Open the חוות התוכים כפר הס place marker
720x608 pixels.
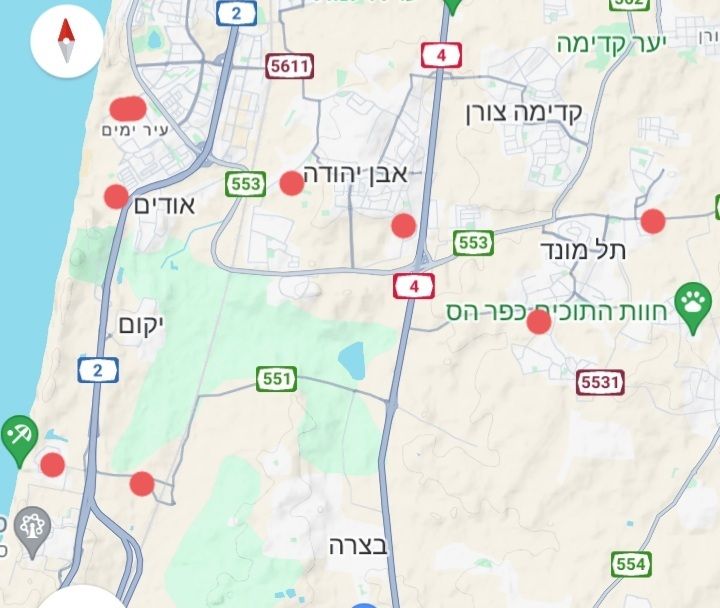tap(692, 299)
